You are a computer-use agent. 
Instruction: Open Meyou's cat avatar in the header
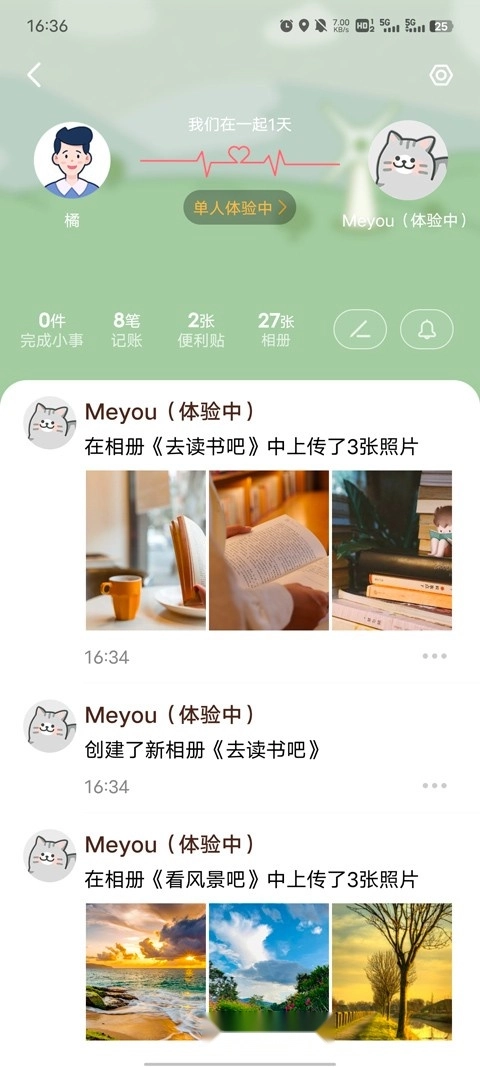tap(407, 161)
